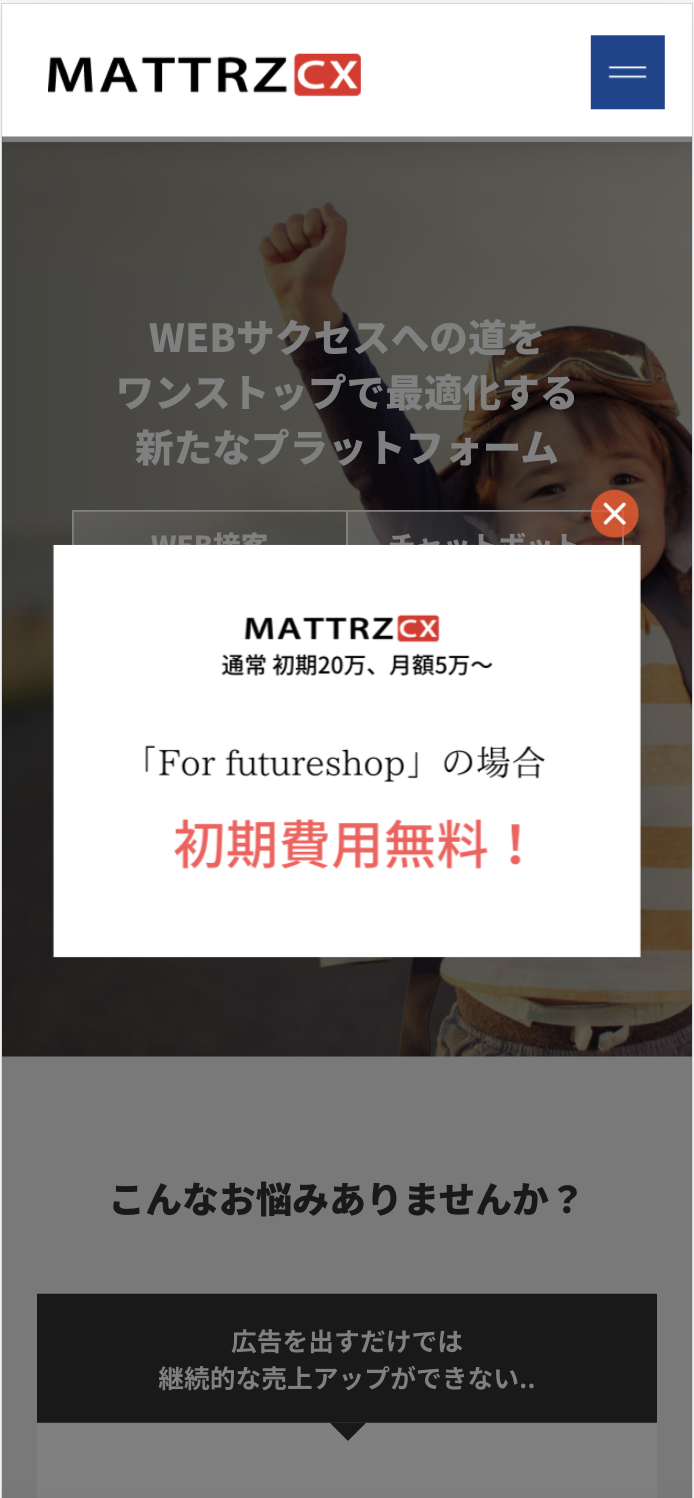Viewport: 694px width, 1498px height.
Task: Tap the MATTRZ CX header logo
Action: click(x=204, y=76)
